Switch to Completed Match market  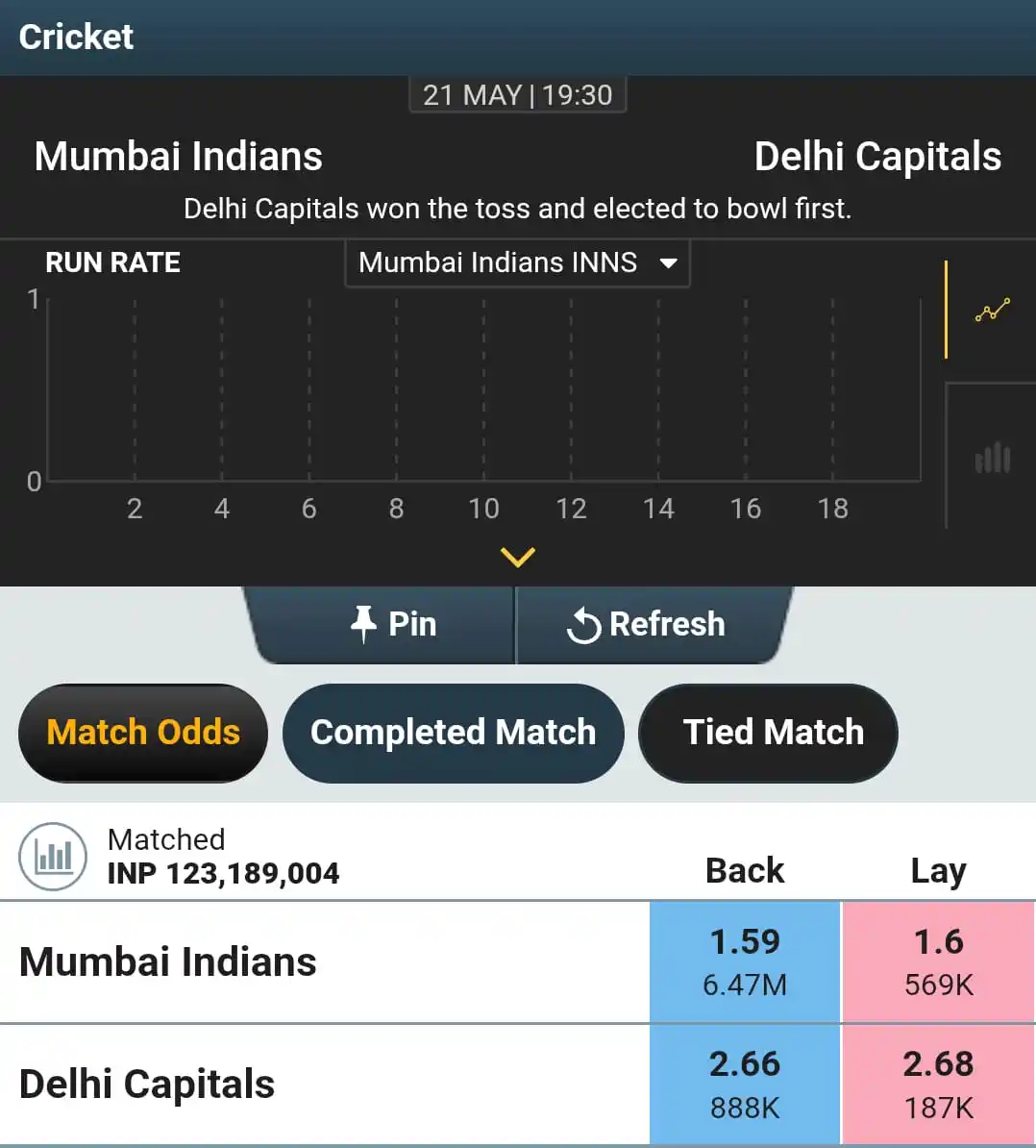point(453,733)
